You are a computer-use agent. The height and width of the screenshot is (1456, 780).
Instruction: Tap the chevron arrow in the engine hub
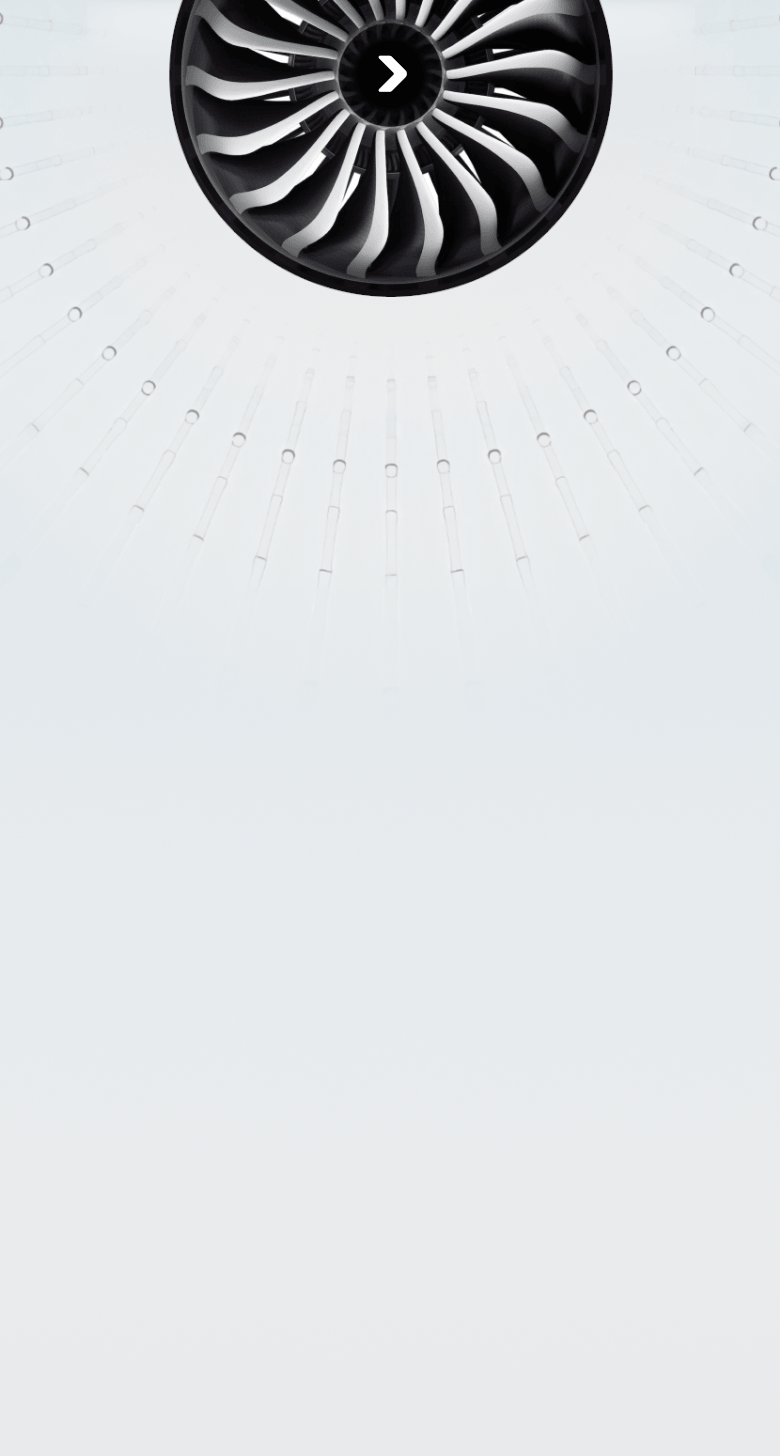coord(391,74)
